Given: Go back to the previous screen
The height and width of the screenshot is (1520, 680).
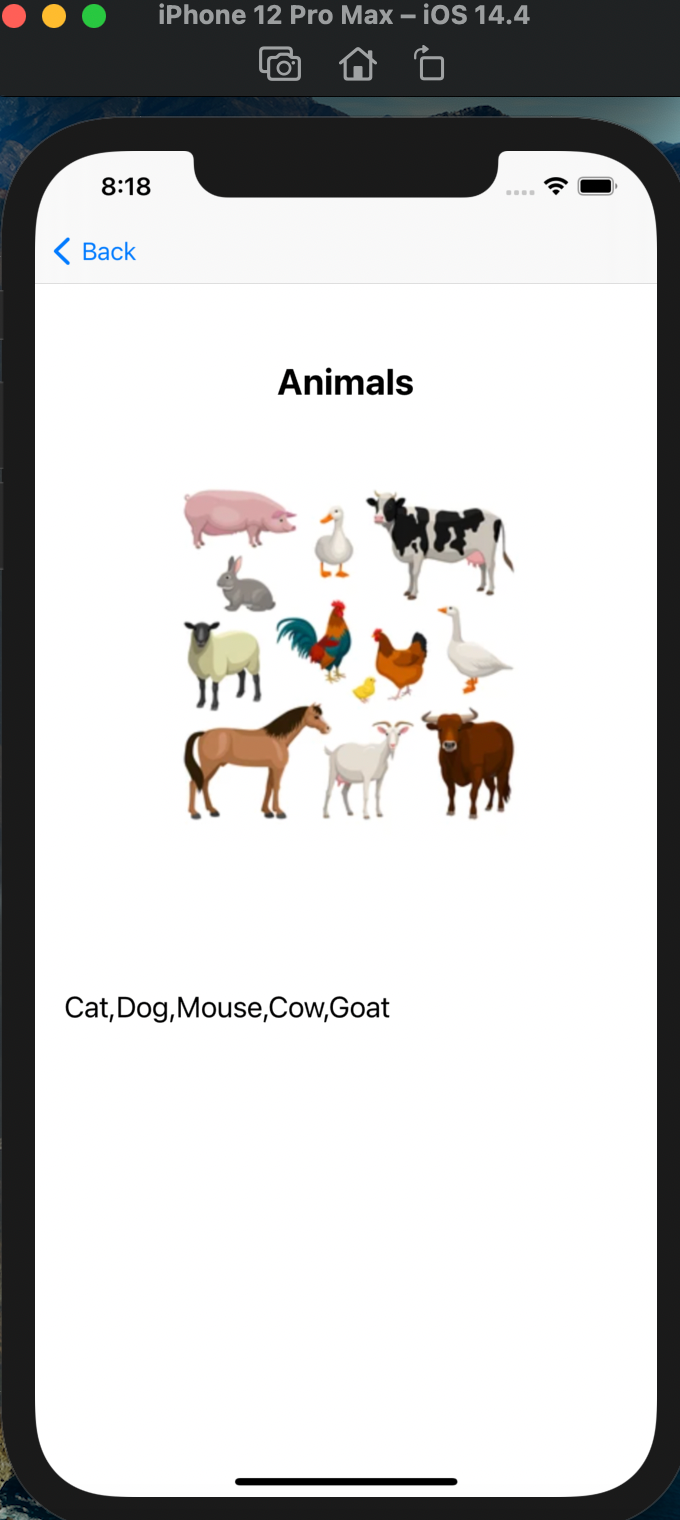Looking at the screenshot, I should click(95, 251).
